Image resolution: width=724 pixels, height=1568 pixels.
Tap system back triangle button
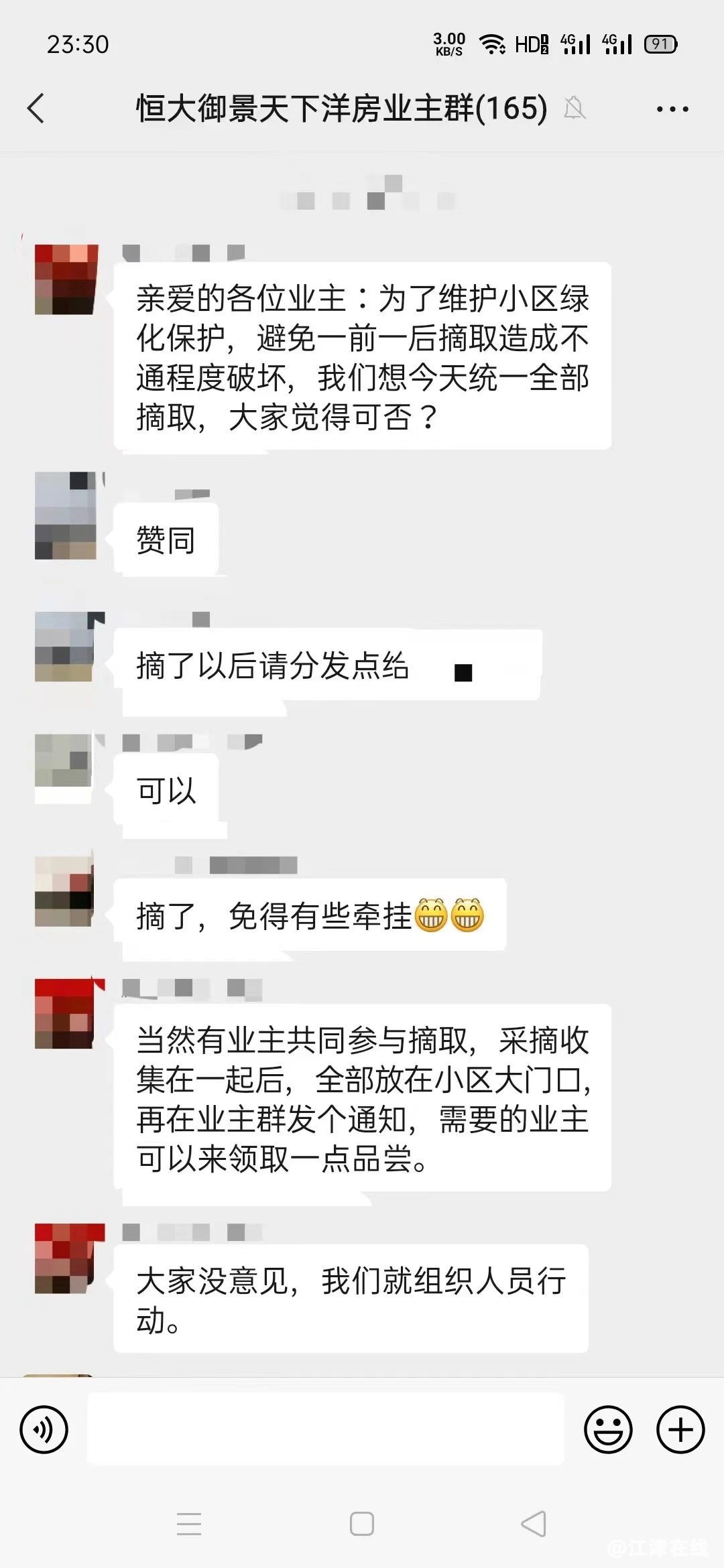(x=534, y=1524)
